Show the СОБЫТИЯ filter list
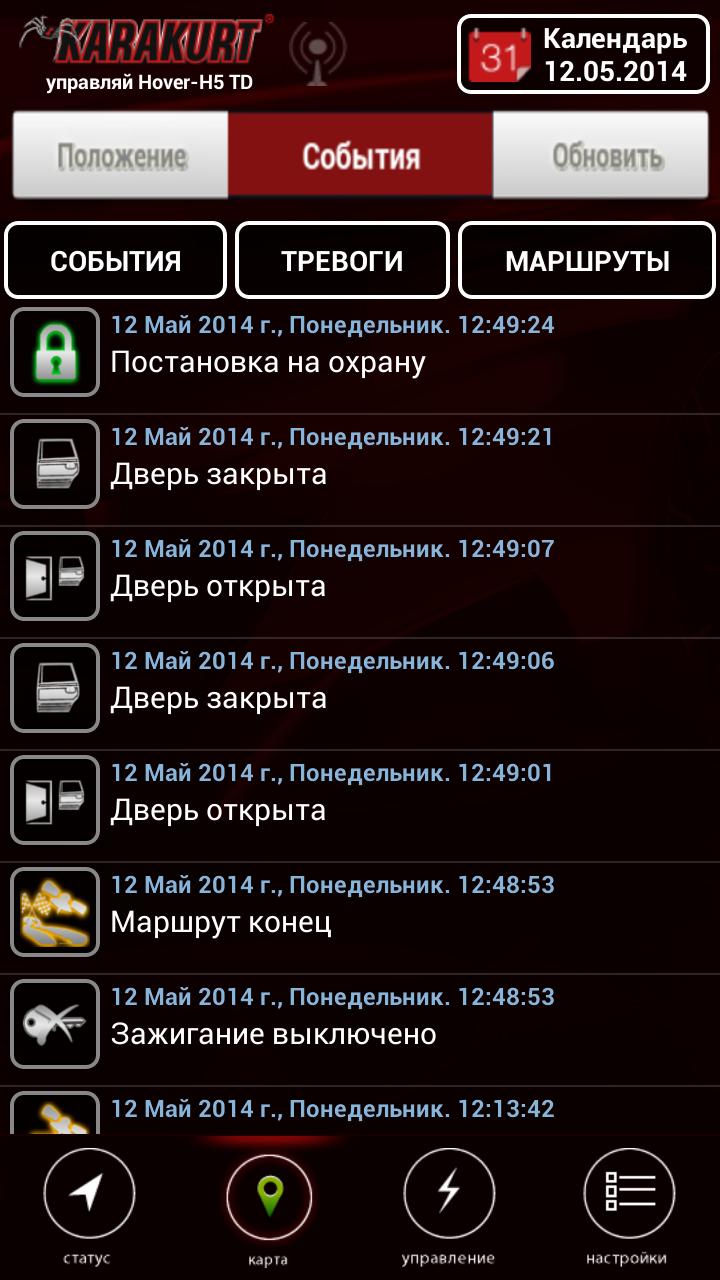Viewport: 720px width, 1280px height. point(116,261)
